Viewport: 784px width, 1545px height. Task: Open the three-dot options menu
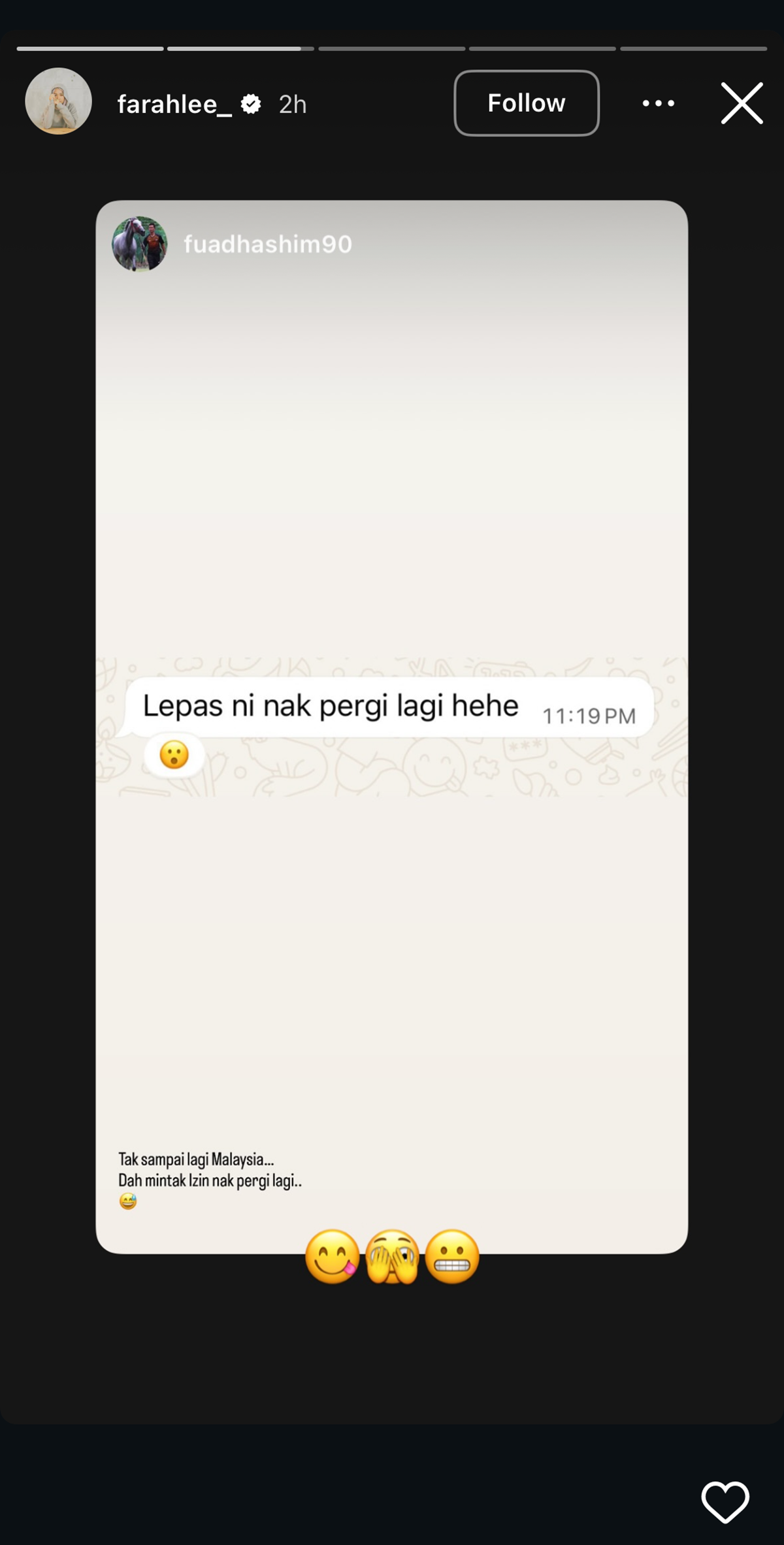click(658, 103)
